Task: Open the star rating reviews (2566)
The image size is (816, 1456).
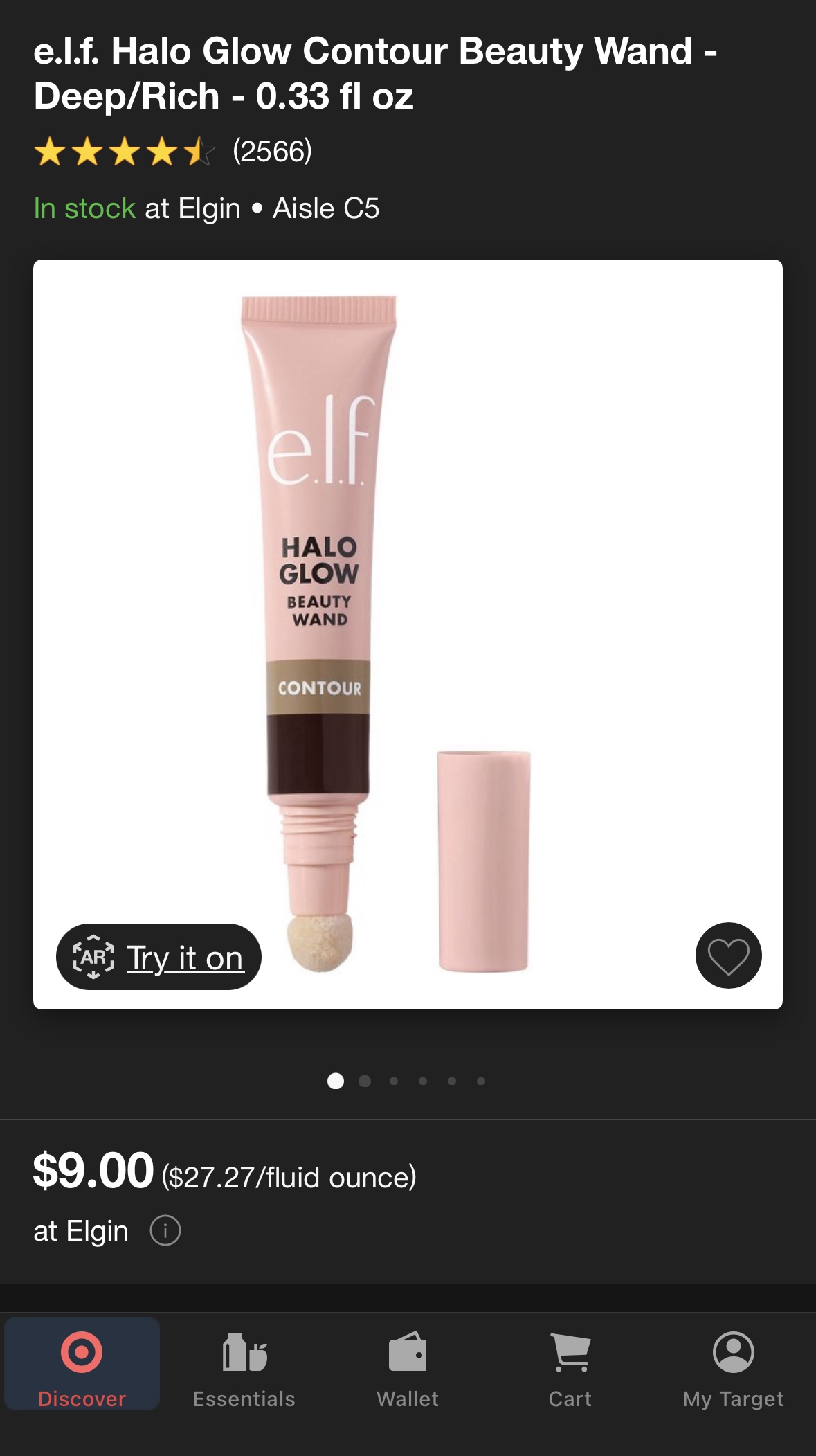Action: [173, 152]
